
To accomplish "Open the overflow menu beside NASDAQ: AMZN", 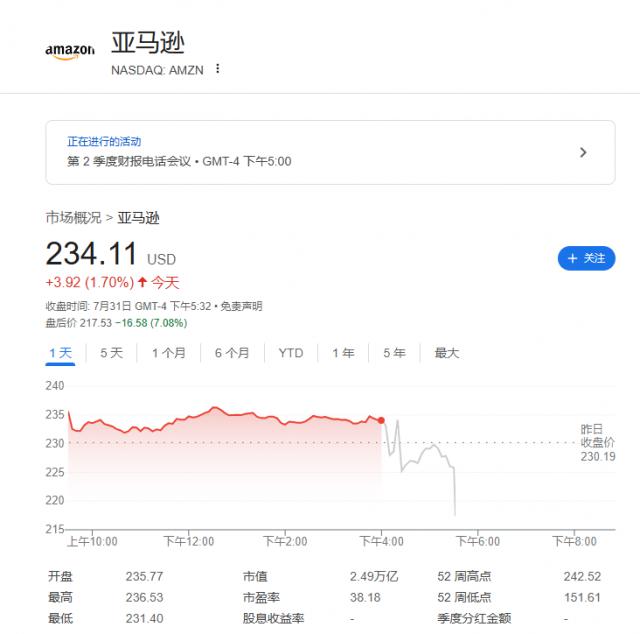I will [x=218, y=69].
